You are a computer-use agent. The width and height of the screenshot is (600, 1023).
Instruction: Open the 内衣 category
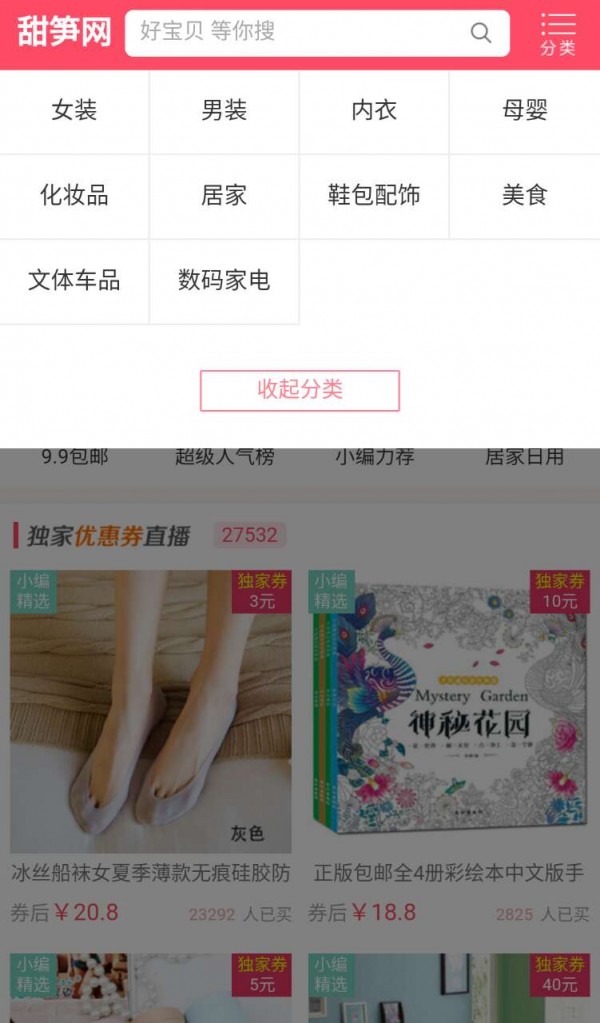374,111
